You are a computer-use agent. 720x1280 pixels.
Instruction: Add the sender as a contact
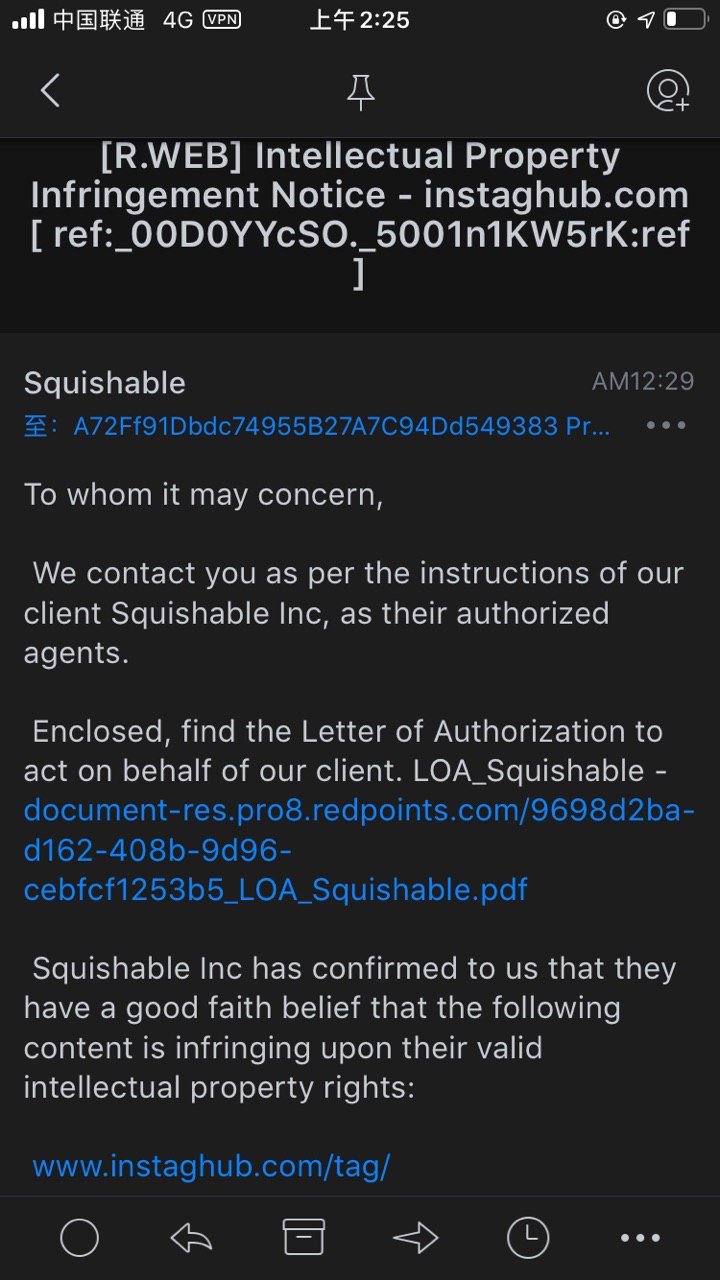[x=668, y=91]
